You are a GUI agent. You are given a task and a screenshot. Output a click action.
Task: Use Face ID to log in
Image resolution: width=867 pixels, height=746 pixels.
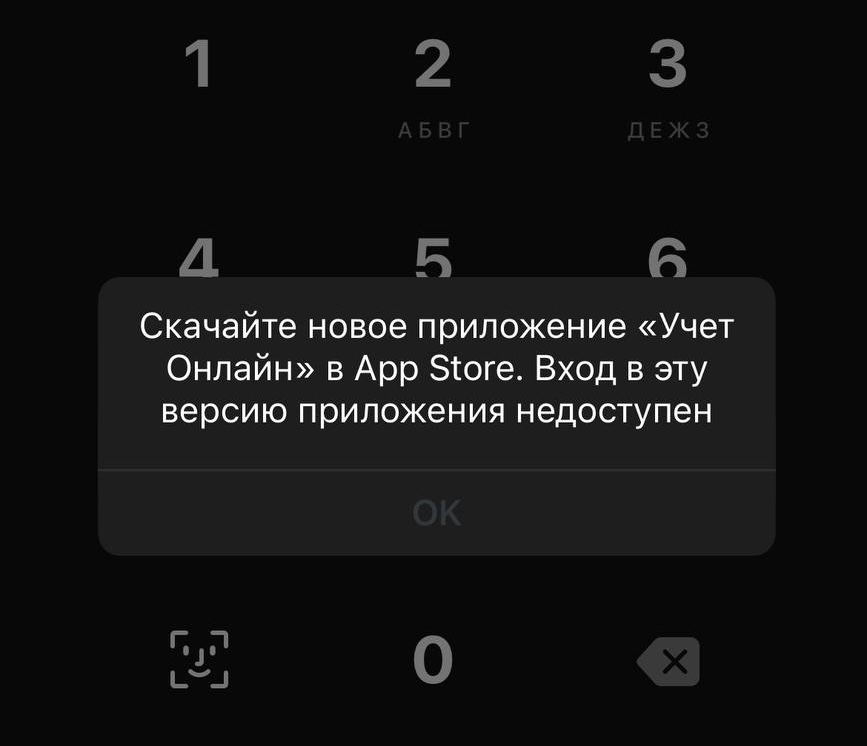pos(199,660)
